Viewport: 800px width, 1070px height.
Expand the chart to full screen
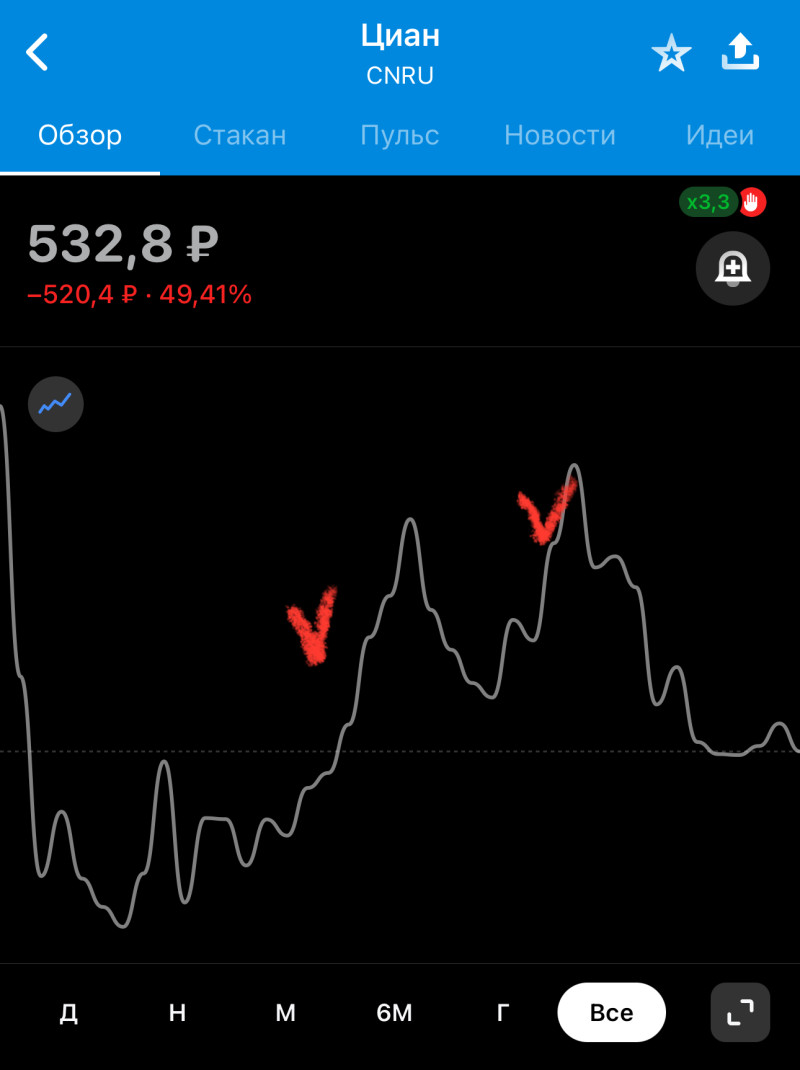point(740,1013)
